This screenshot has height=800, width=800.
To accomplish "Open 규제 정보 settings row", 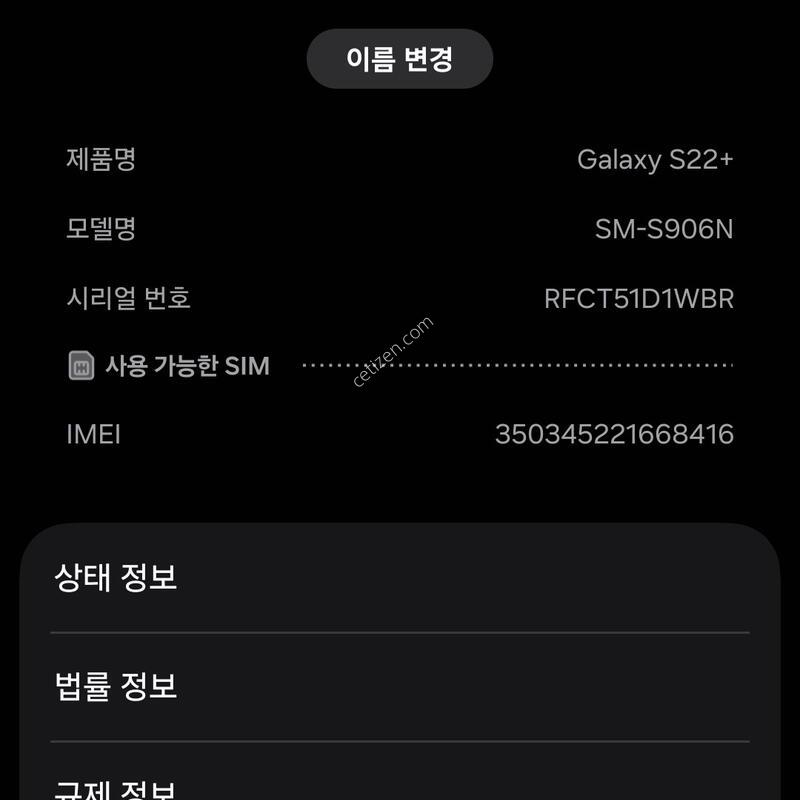I will pyautogui.click(x=400, y=785).
